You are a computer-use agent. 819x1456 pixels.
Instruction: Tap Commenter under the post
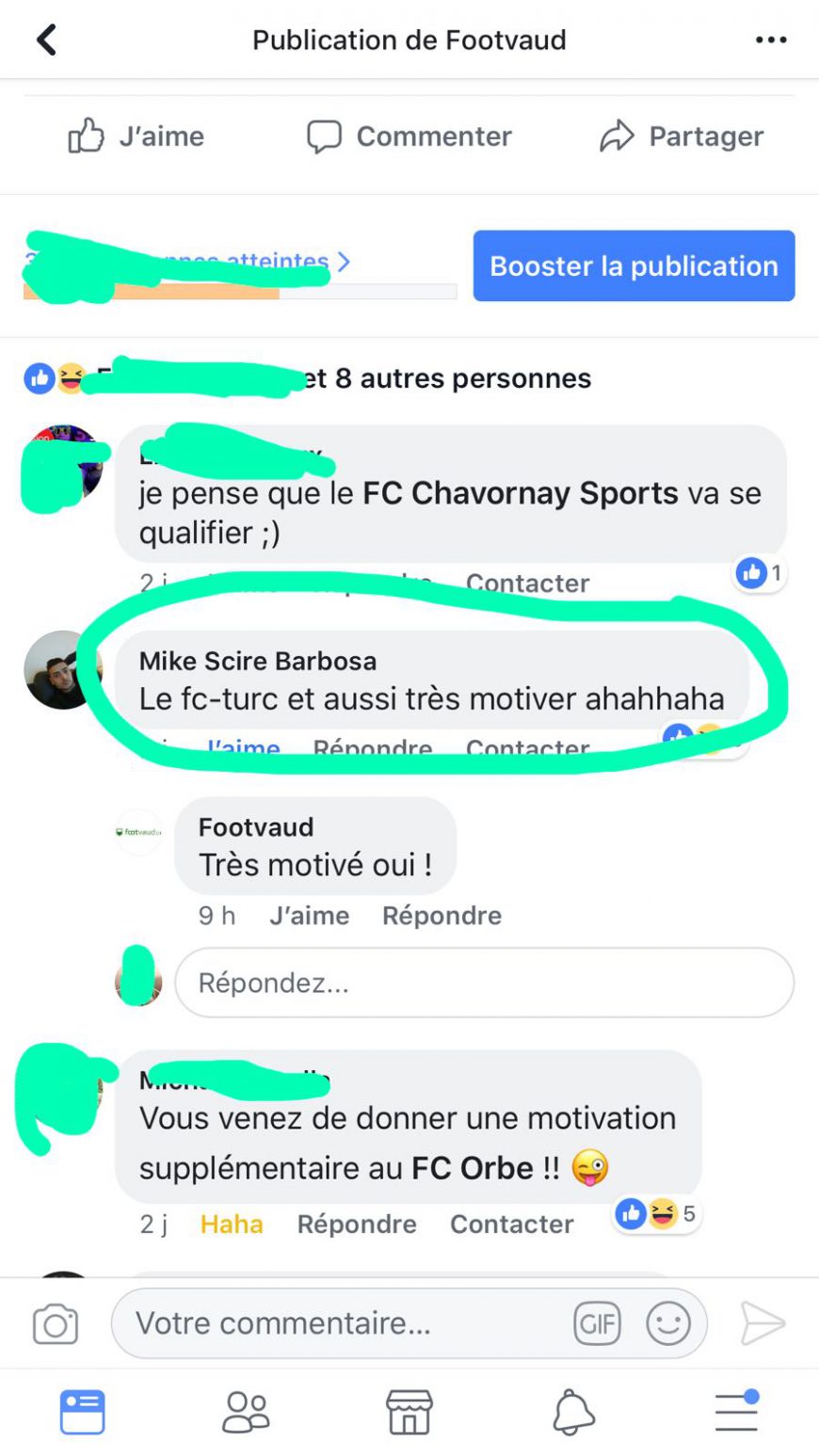pos(409,136)
